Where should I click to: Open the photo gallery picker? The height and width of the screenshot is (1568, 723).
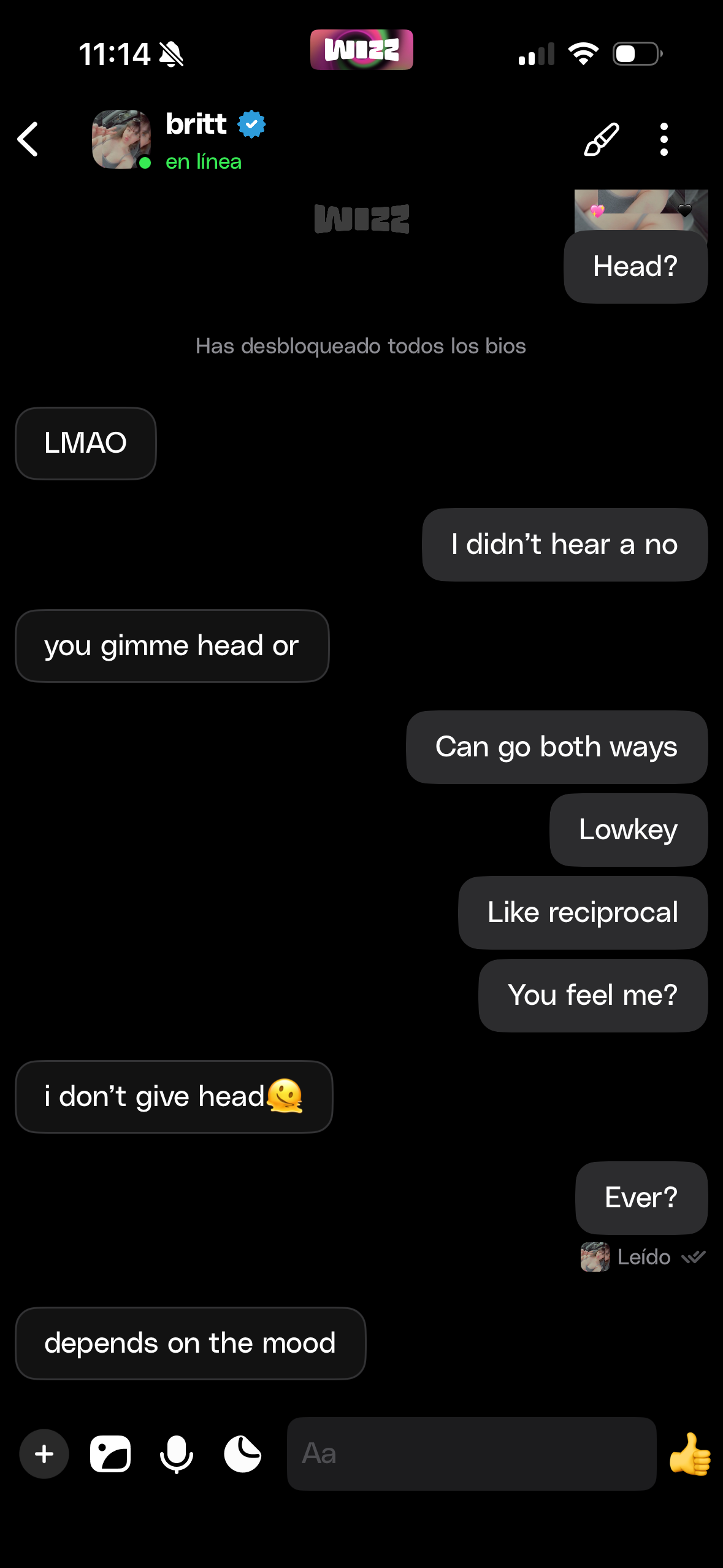[110, 1454]
